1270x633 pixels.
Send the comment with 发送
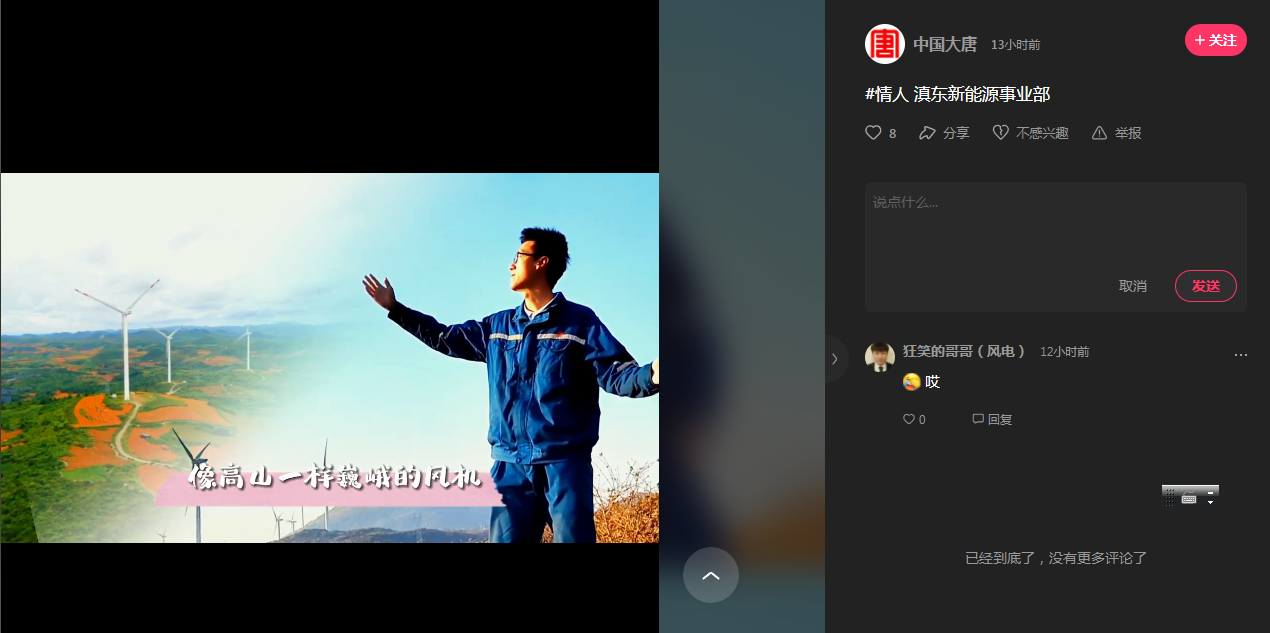[1205, 286]
